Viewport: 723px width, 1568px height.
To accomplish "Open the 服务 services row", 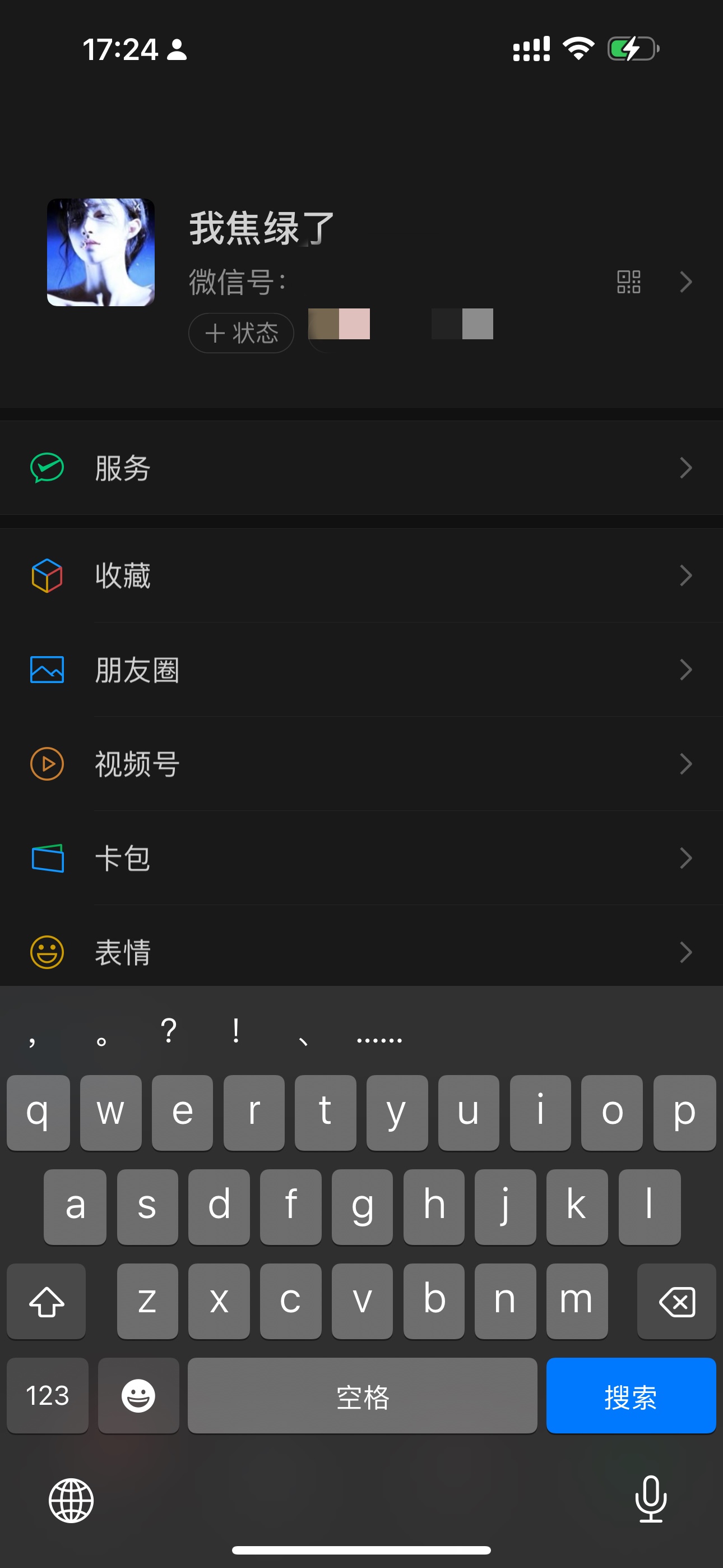I will [361, 468].
